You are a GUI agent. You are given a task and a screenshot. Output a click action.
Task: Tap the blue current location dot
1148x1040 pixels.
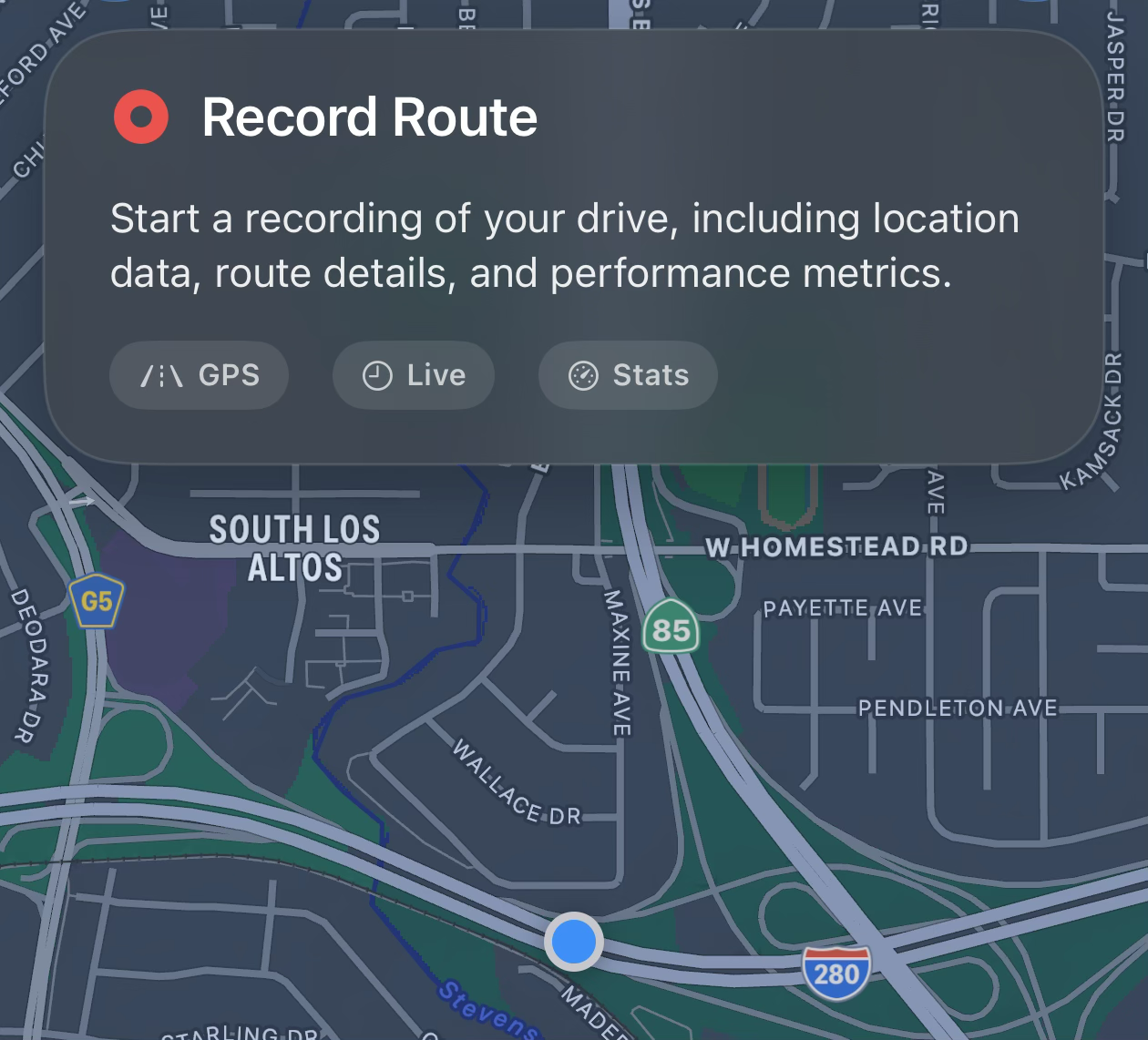(574, 941)
